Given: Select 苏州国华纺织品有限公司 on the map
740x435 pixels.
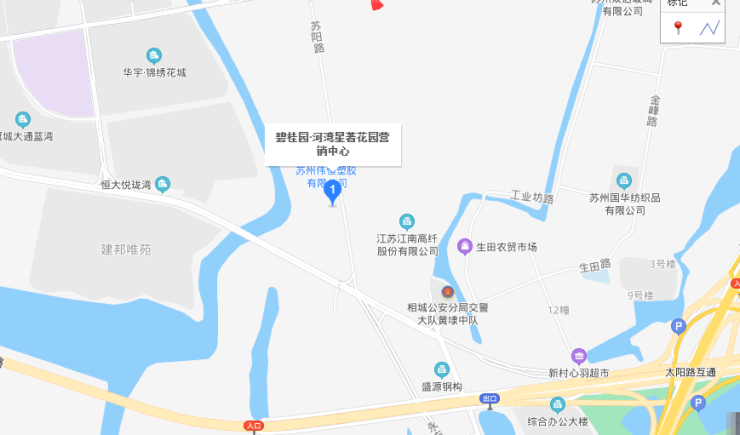Looking at the screenshot, I should (x=626, y=180).
